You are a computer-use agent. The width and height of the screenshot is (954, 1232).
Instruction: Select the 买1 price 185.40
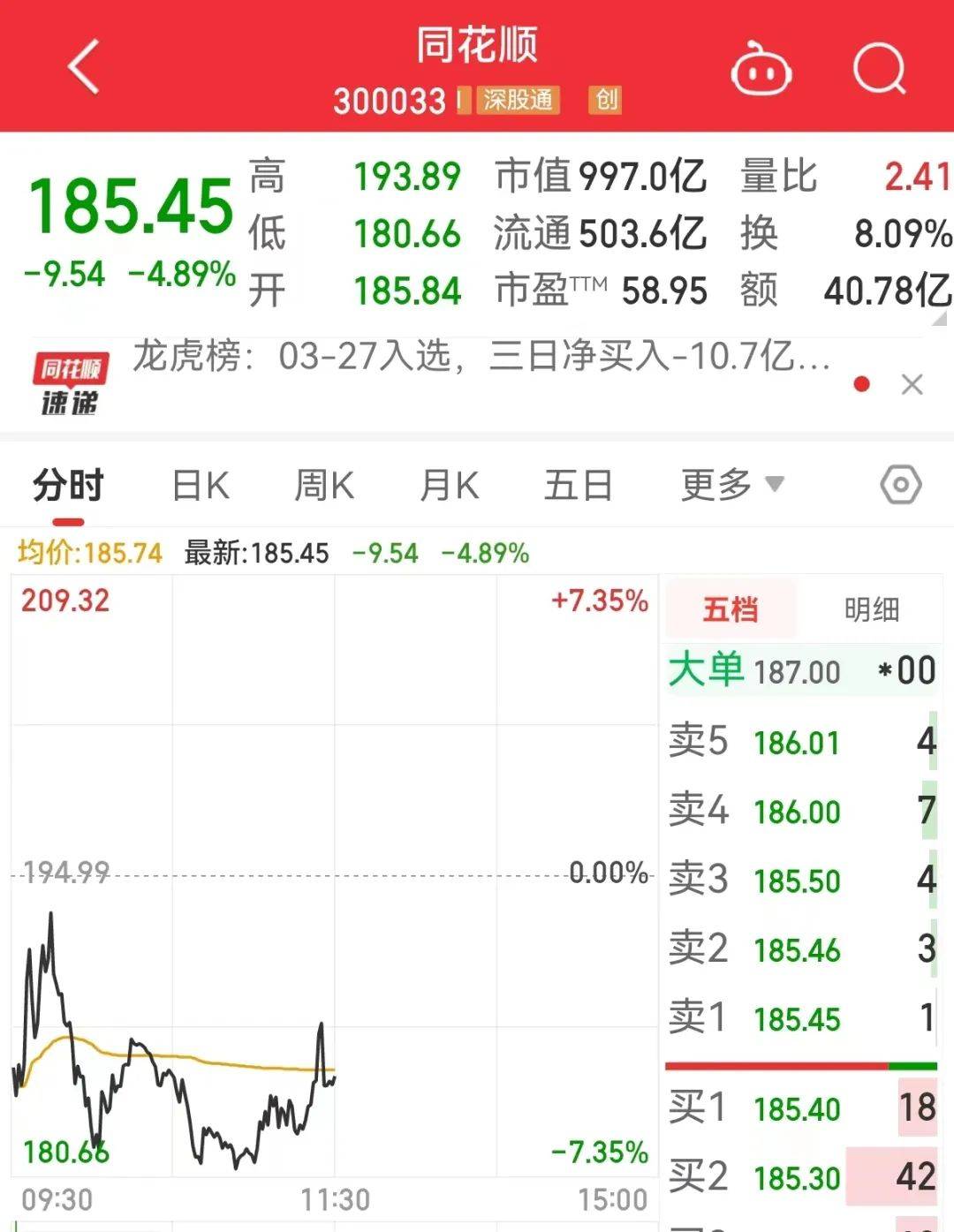point(795,1108)
